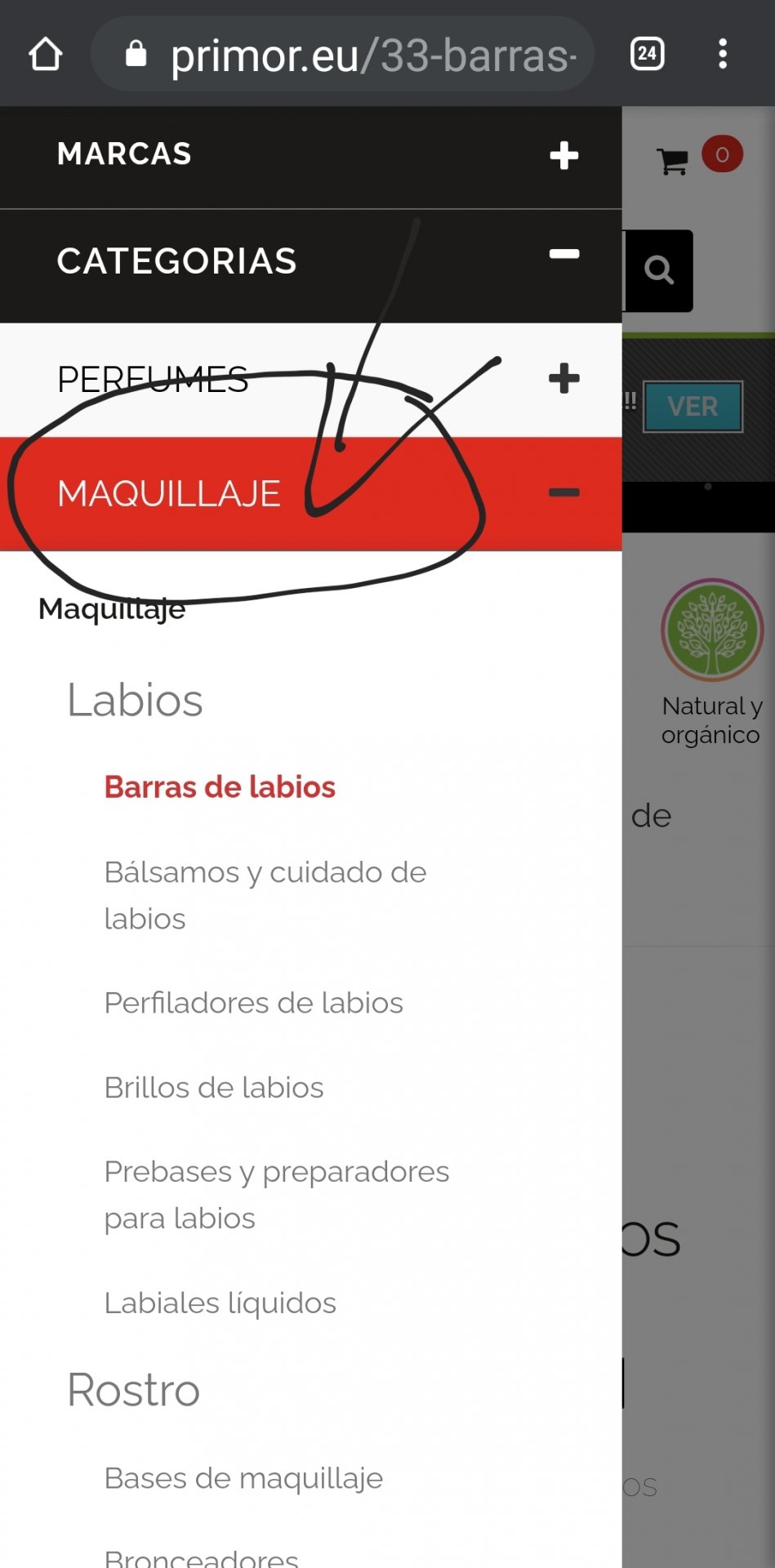
Task: Open Barras de labios
Action: pos(220,787)
